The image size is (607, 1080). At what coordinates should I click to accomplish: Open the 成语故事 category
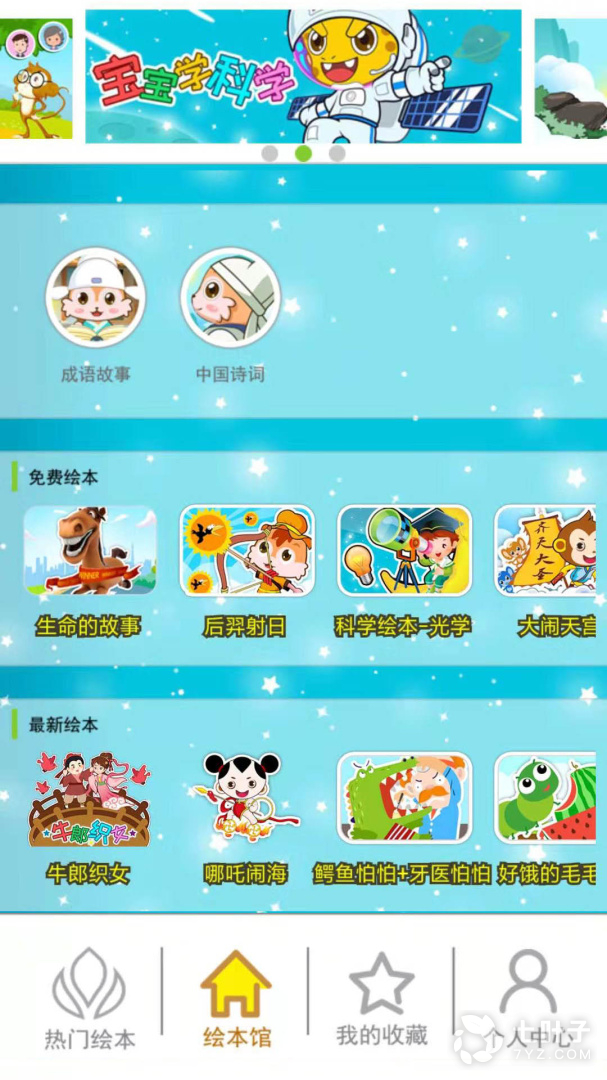tap(96, 298)
